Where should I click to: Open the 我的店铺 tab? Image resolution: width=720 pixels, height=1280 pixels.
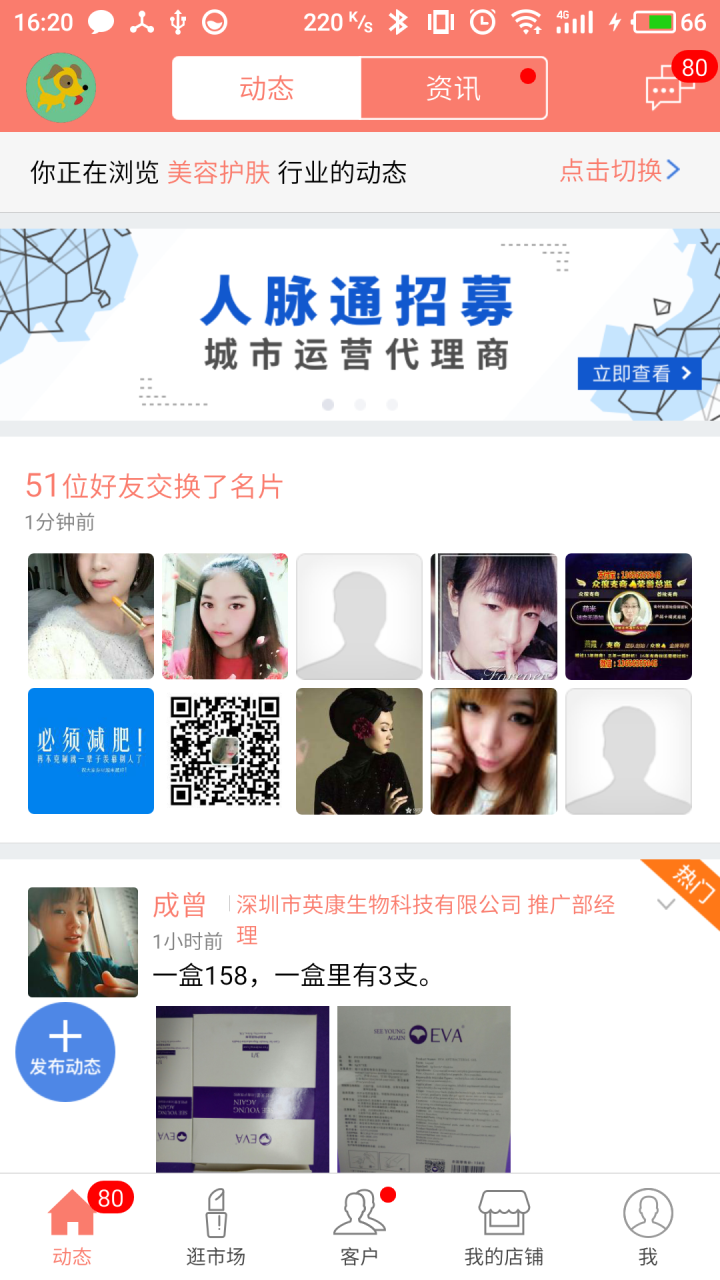coord(504,1227)
